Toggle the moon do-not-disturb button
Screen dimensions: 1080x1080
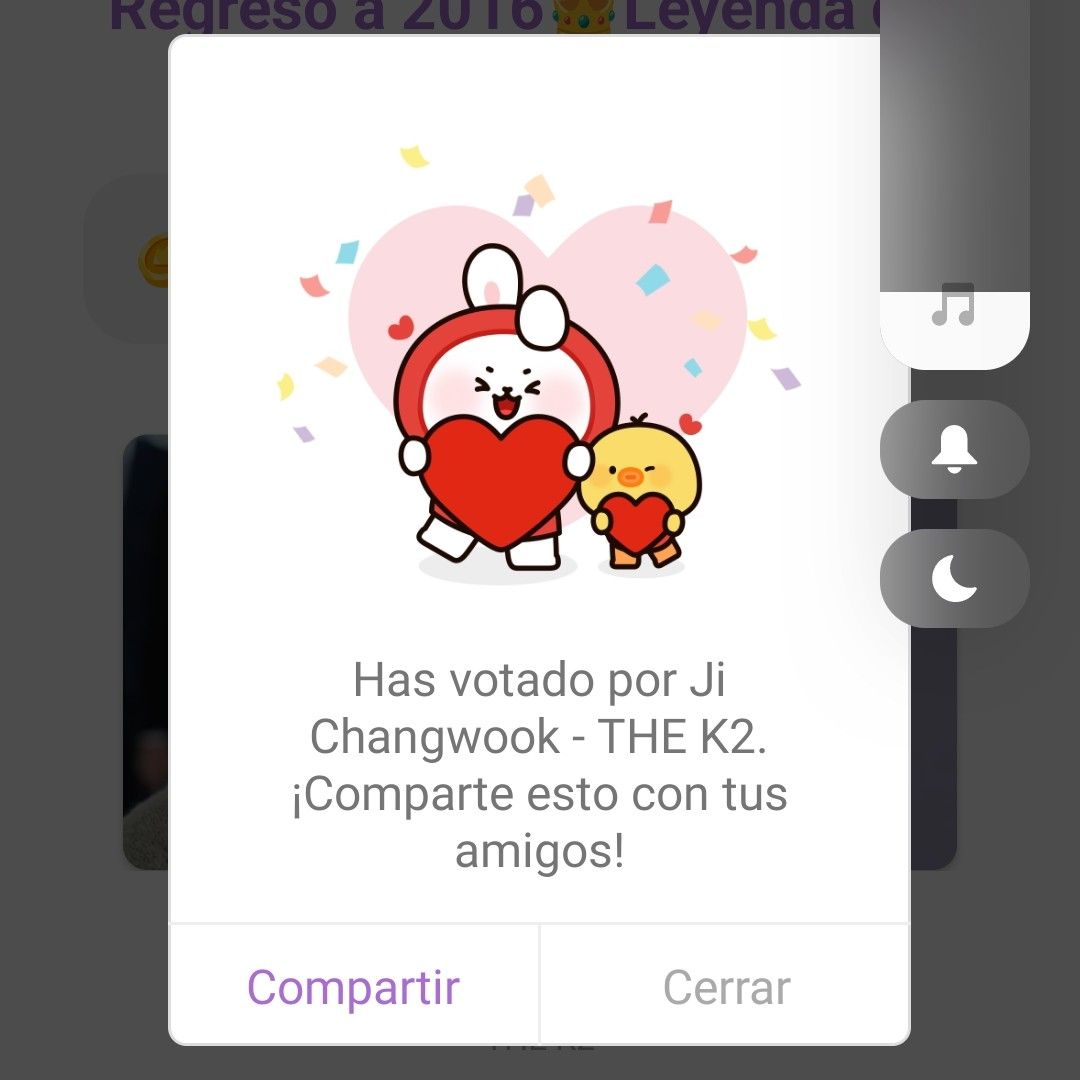(x=954, y=579)
